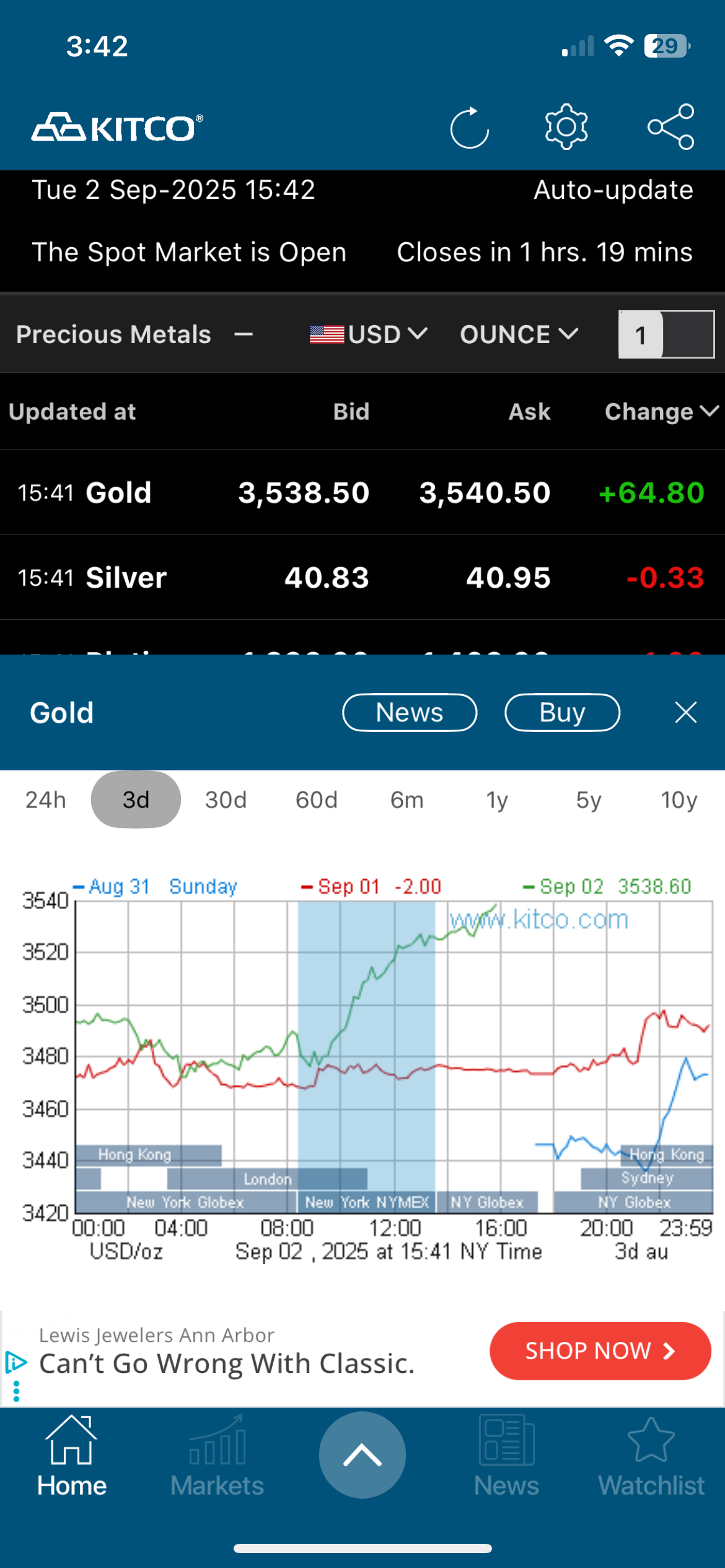Select the Silver price row
This screenshot has height=1568, width=725.
point(362,577)
